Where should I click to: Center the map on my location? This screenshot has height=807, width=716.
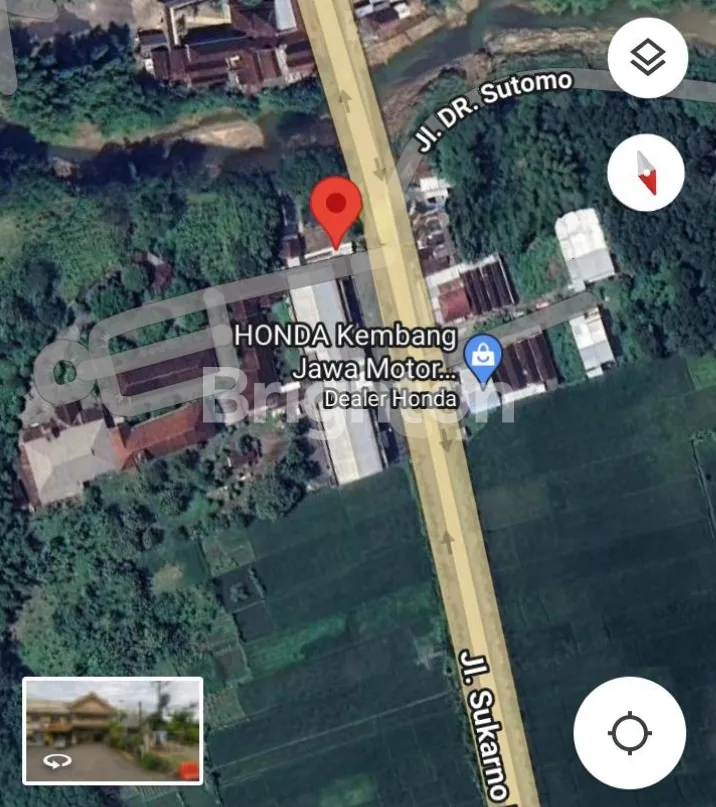click(629, 733)
